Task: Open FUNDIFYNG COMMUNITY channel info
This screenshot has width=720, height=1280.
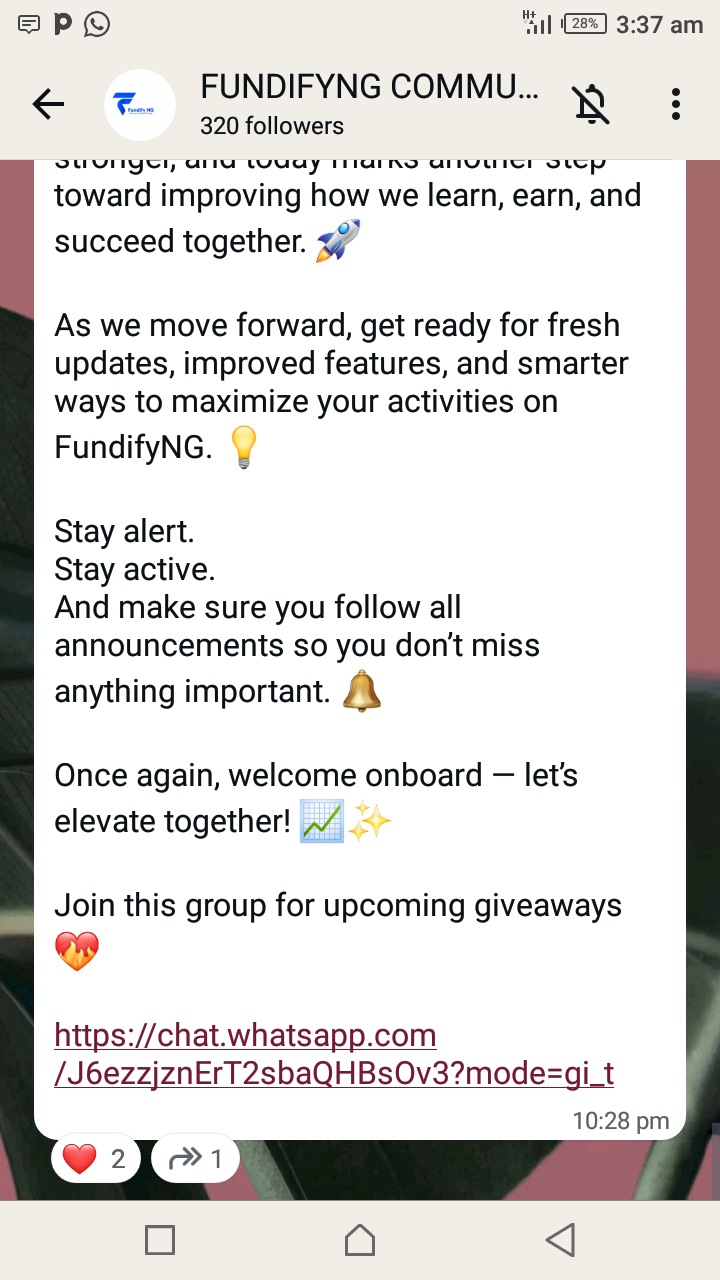Action: click(368, 103)
